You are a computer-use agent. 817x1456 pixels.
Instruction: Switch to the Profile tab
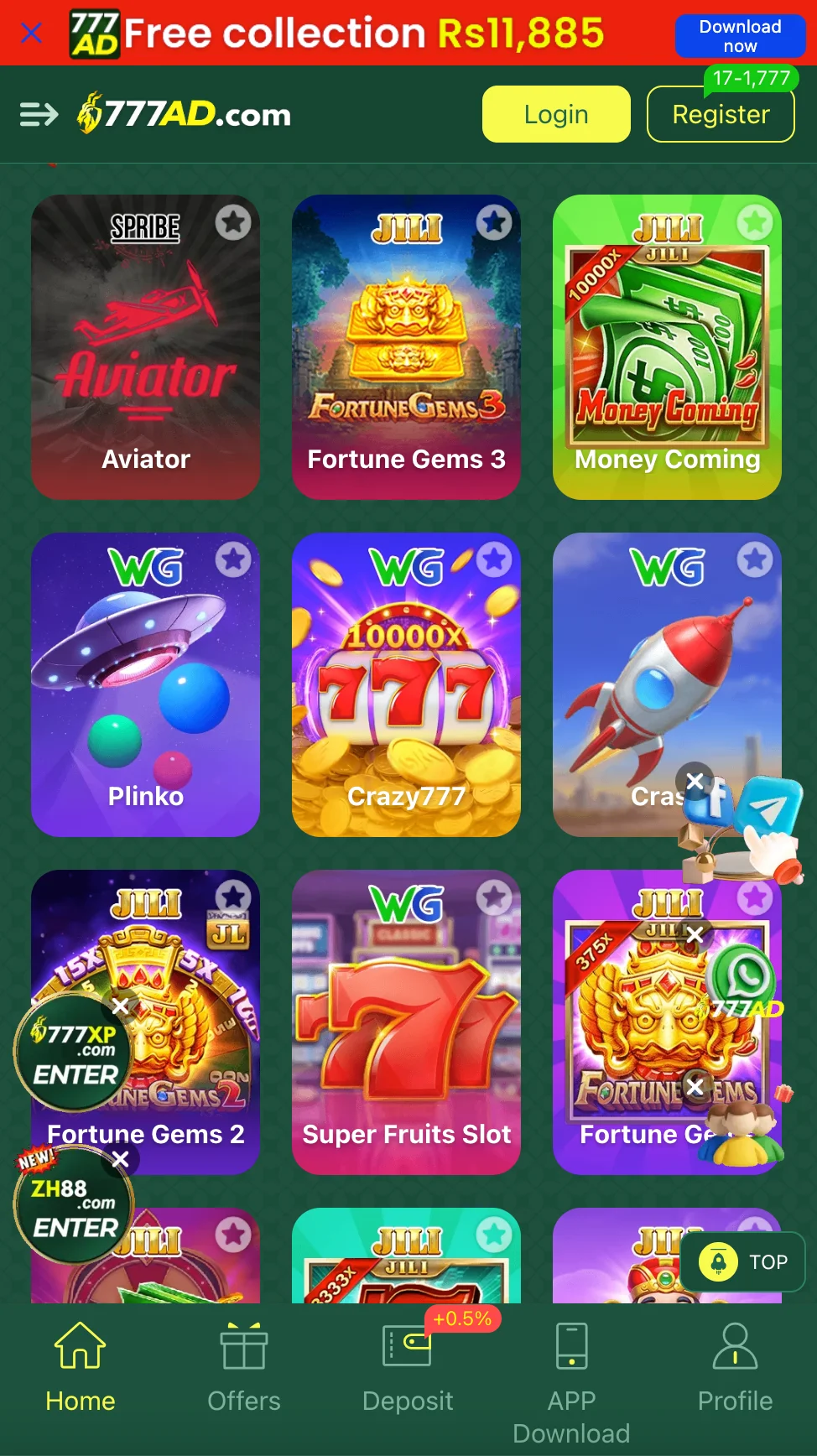[x=735, y=1367]
